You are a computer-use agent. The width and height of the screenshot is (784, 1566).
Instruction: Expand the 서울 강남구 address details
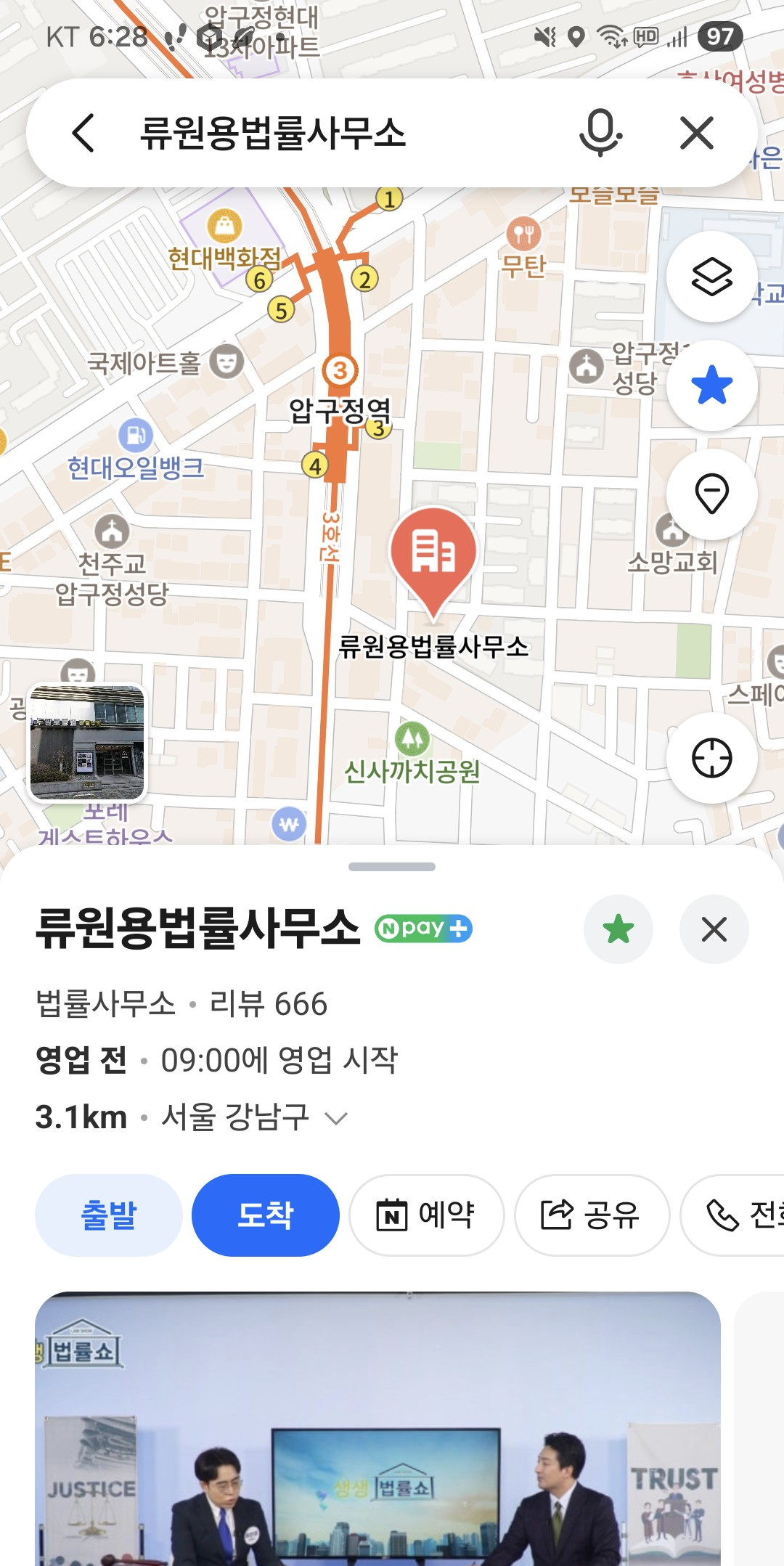tap(336, 1118)
